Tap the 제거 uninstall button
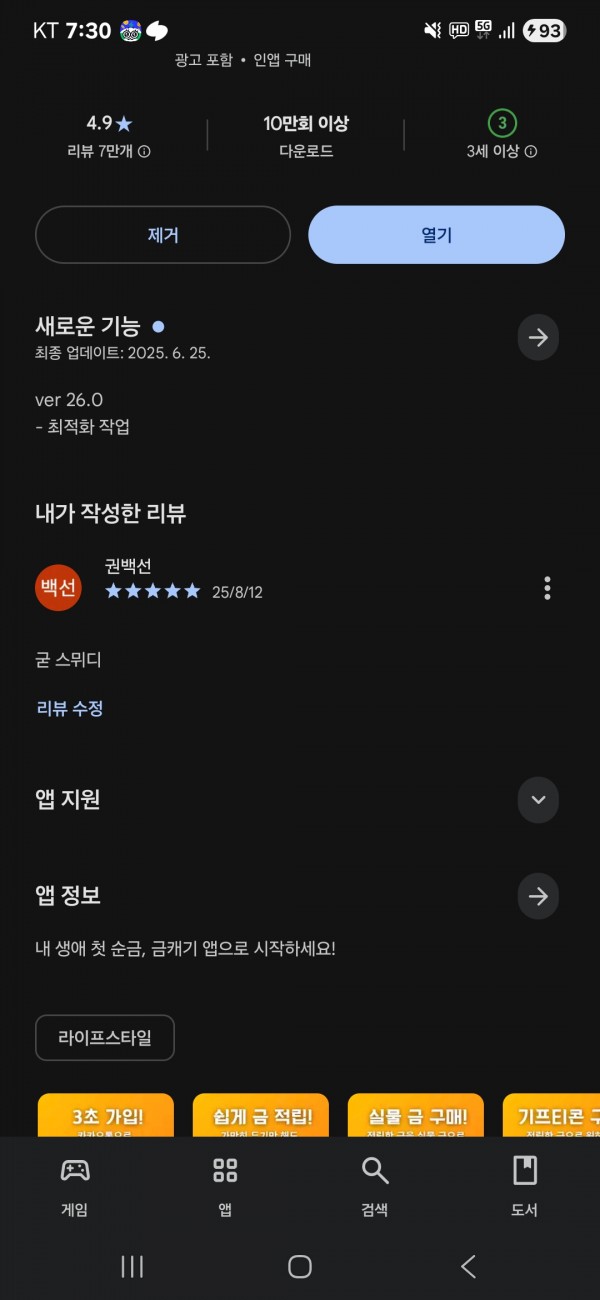This screenshot has height=1300, width=600. click(x=163, y=235)
